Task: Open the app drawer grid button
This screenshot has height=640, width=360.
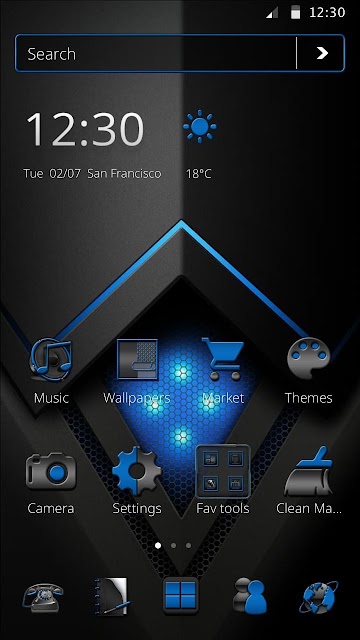Action: coord(180,596)
